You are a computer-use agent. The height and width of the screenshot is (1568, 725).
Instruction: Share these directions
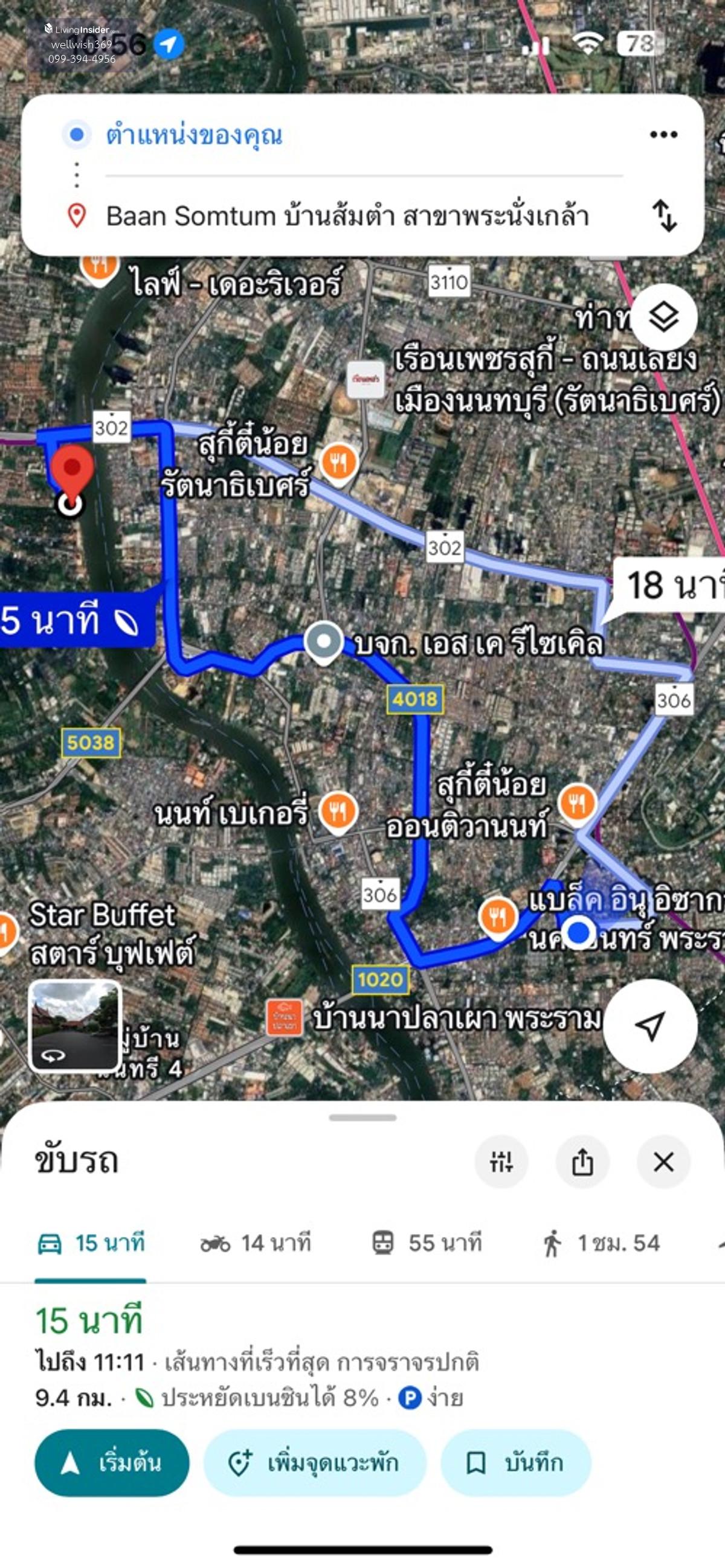click(582, 1162)
